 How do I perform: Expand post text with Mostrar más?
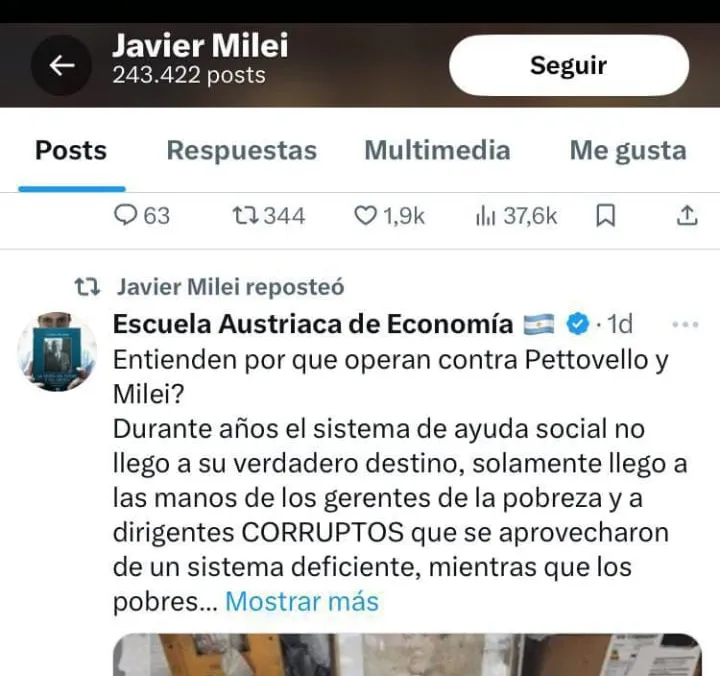pos(302,601)
